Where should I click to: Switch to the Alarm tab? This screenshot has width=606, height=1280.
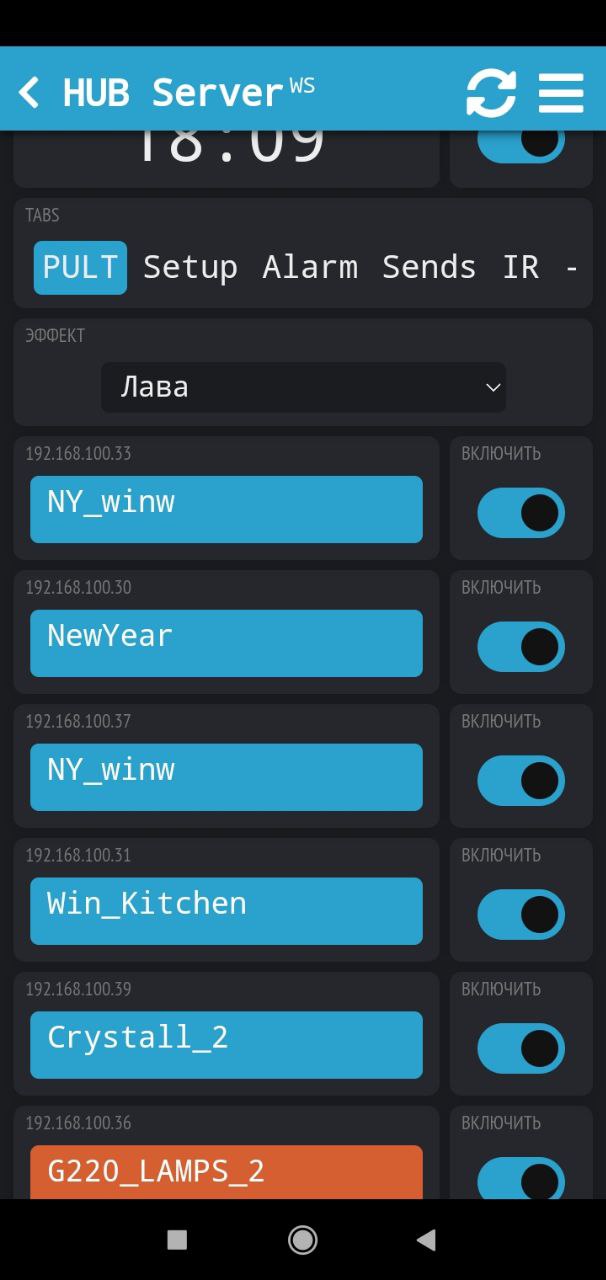[310, 268]
